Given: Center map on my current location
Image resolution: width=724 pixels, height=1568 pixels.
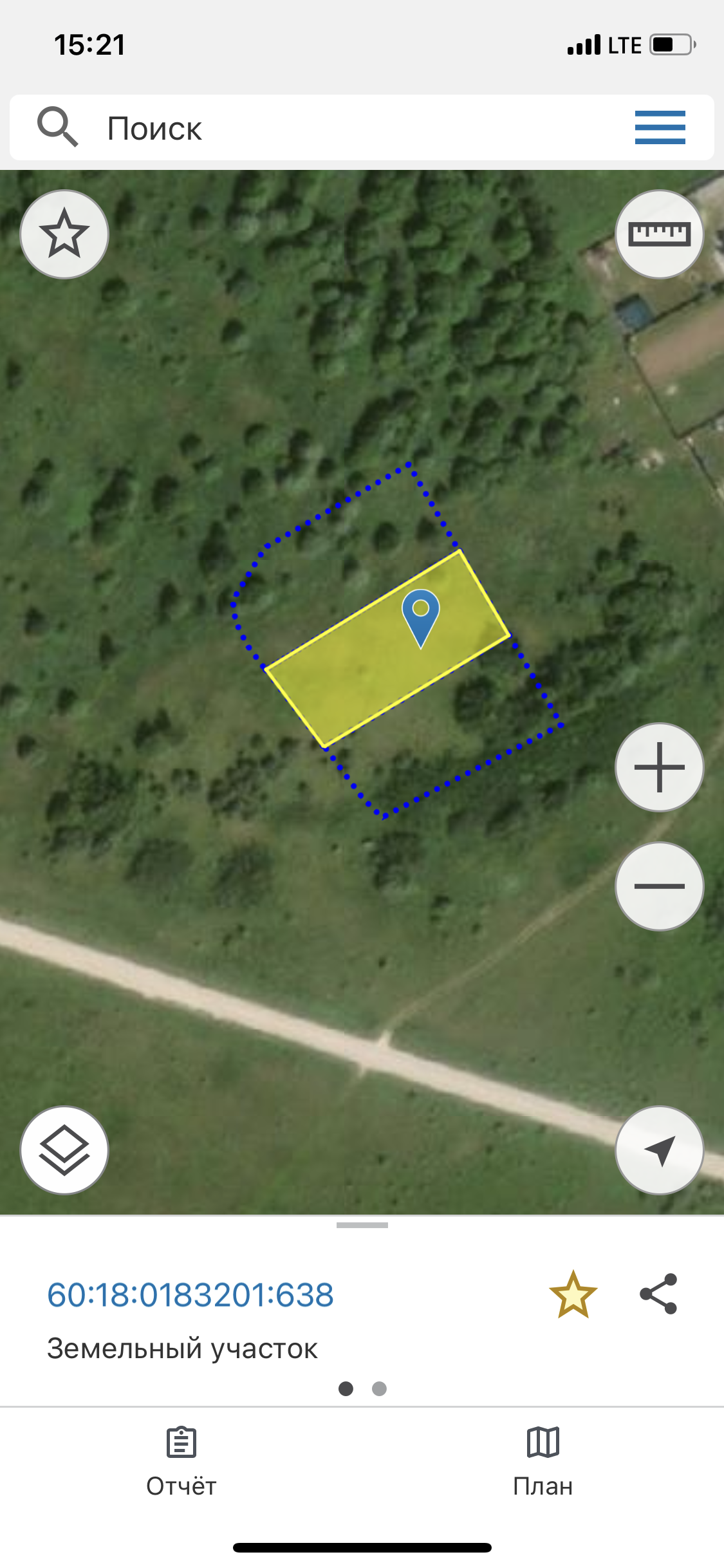Looking at the screenshot, I should 659,1150.
